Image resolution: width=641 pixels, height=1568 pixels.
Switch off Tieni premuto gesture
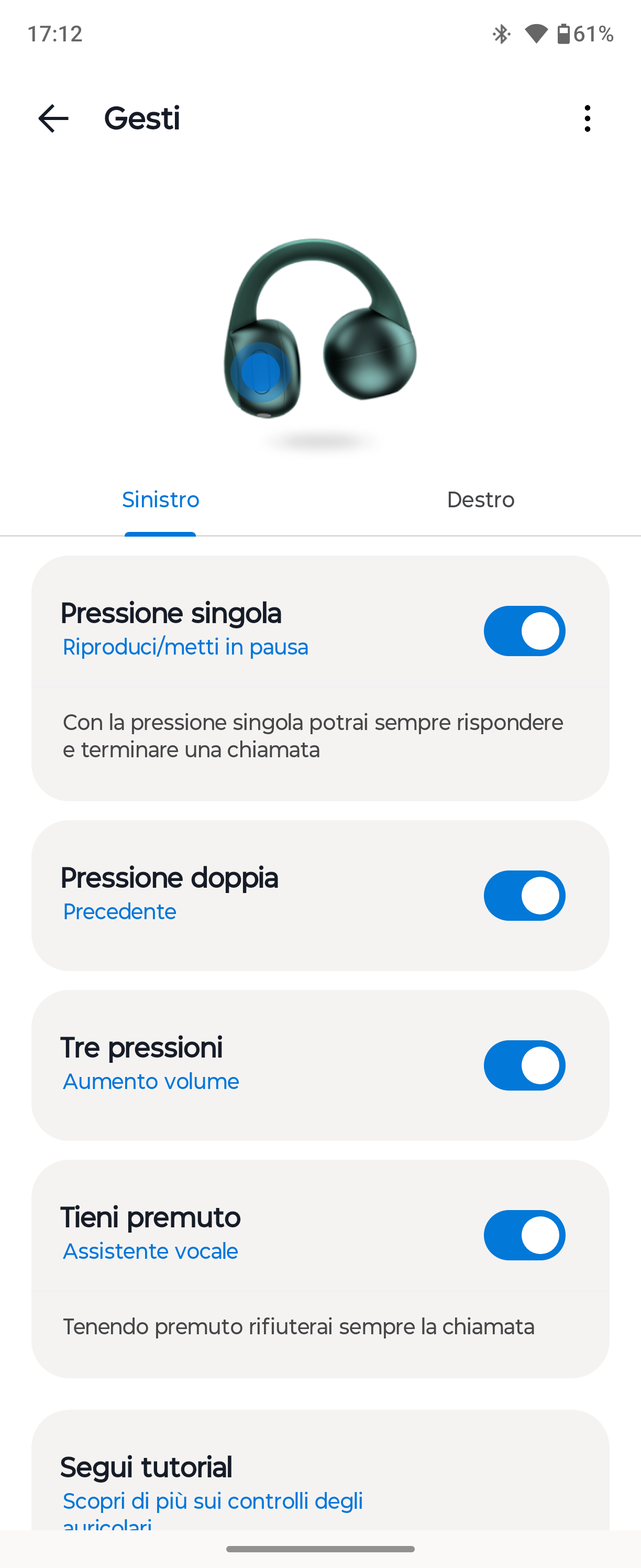click(524, 1235)
